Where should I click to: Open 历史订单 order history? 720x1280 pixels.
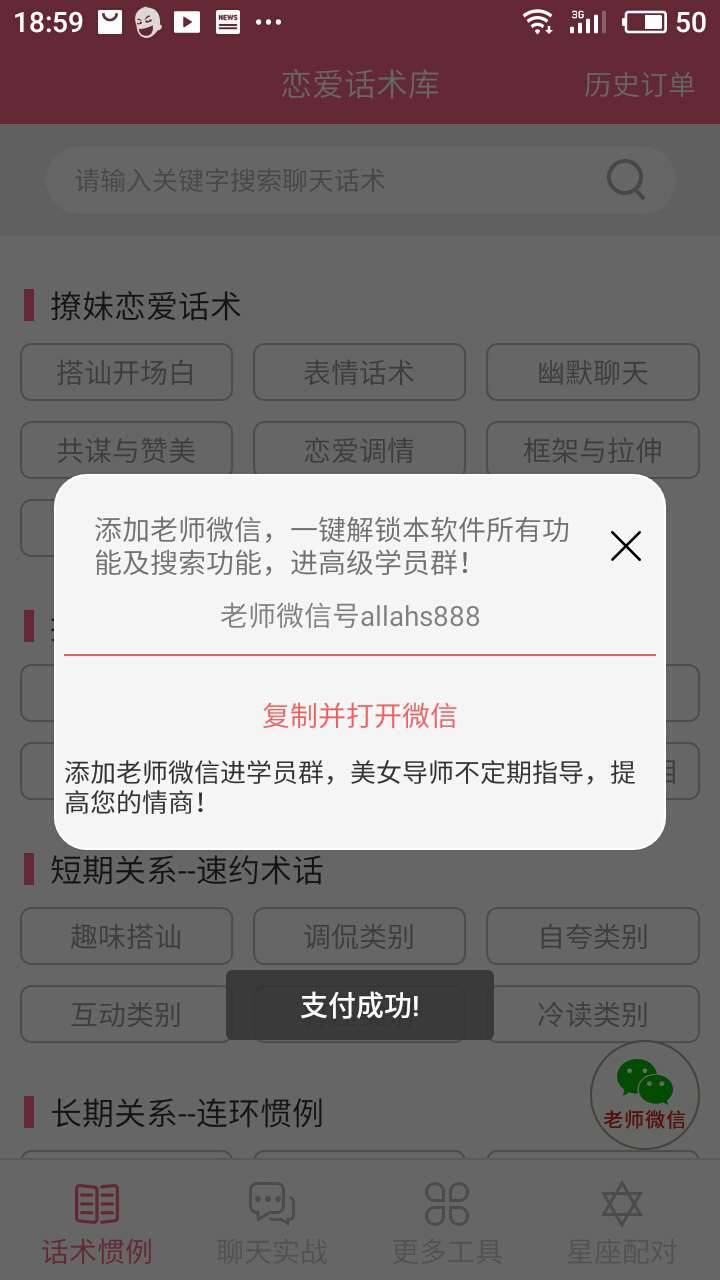tap(639, 85)
